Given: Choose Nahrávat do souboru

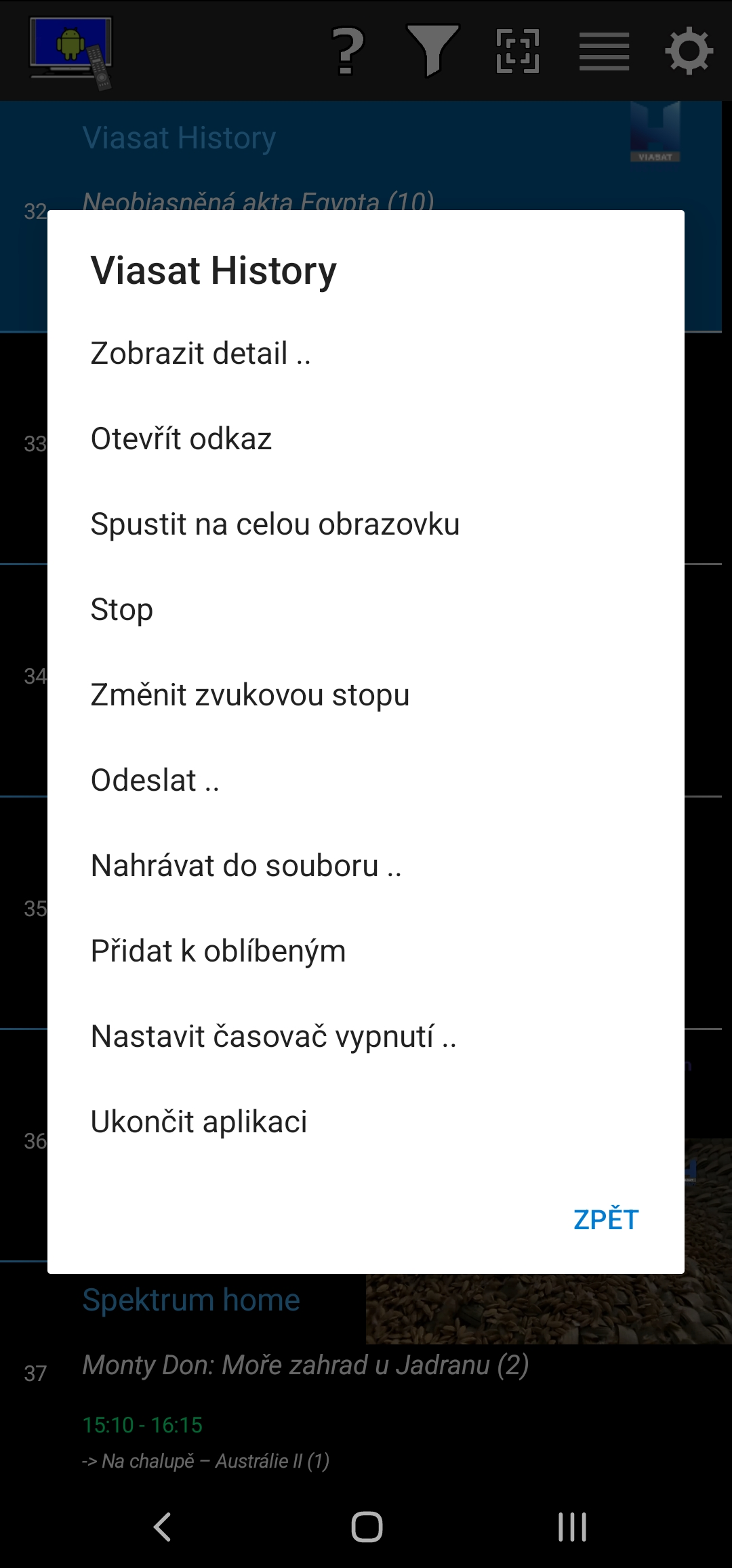Looking at the screenshot, I should point(366,865).
